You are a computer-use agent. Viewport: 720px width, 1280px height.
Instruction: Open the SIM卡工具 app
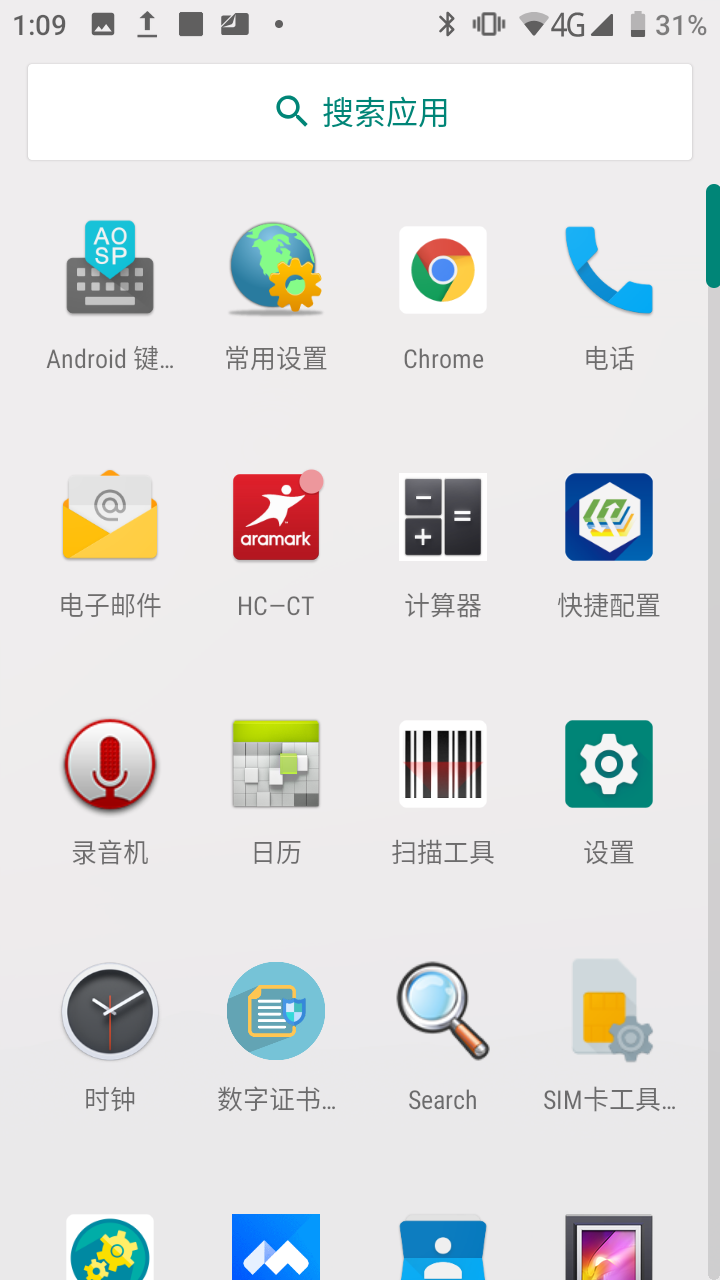coord(609,1011)
